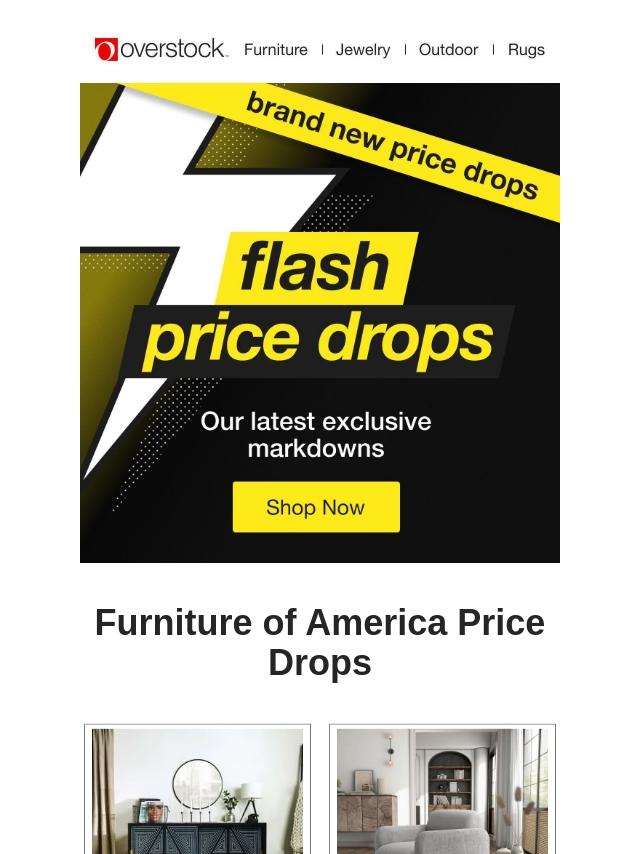Go to the Outdoor category

(x=448, y=49)
